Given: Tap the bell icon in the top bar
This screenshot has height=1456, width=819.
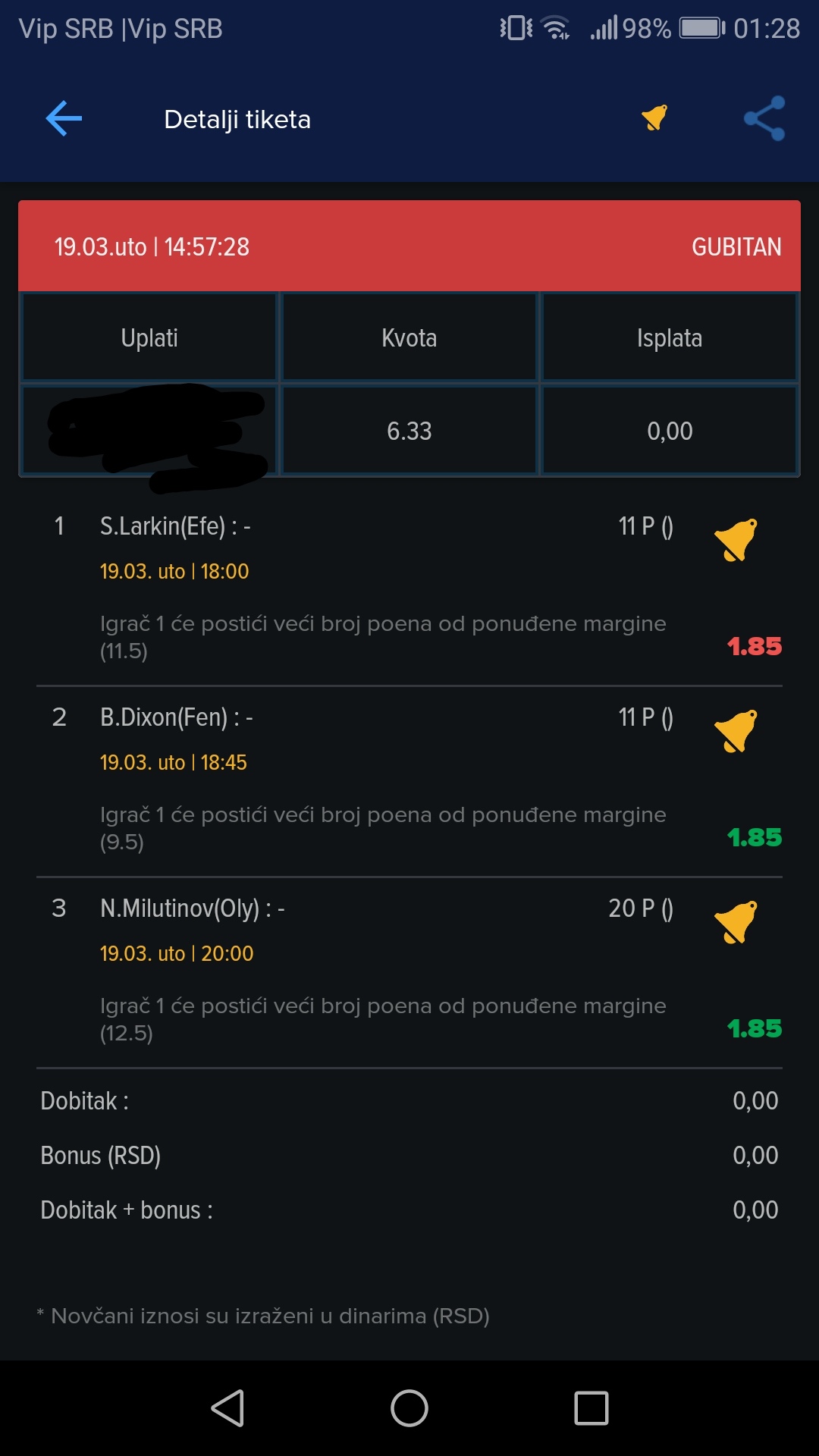Looking at the screenshot, I should 654,118.
